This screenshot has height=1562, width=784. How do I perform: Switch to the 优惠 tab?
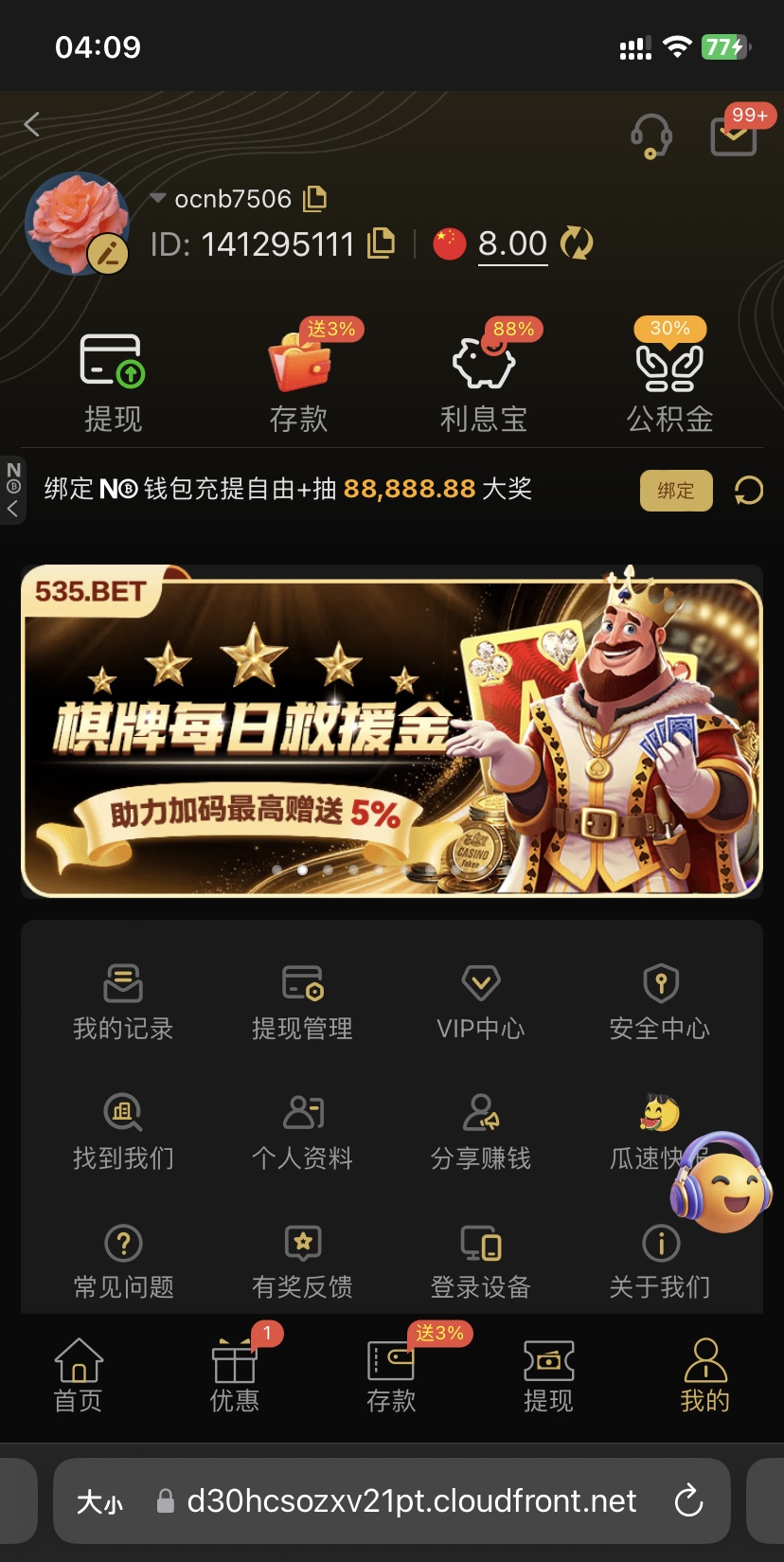(x=235, y=1374)
